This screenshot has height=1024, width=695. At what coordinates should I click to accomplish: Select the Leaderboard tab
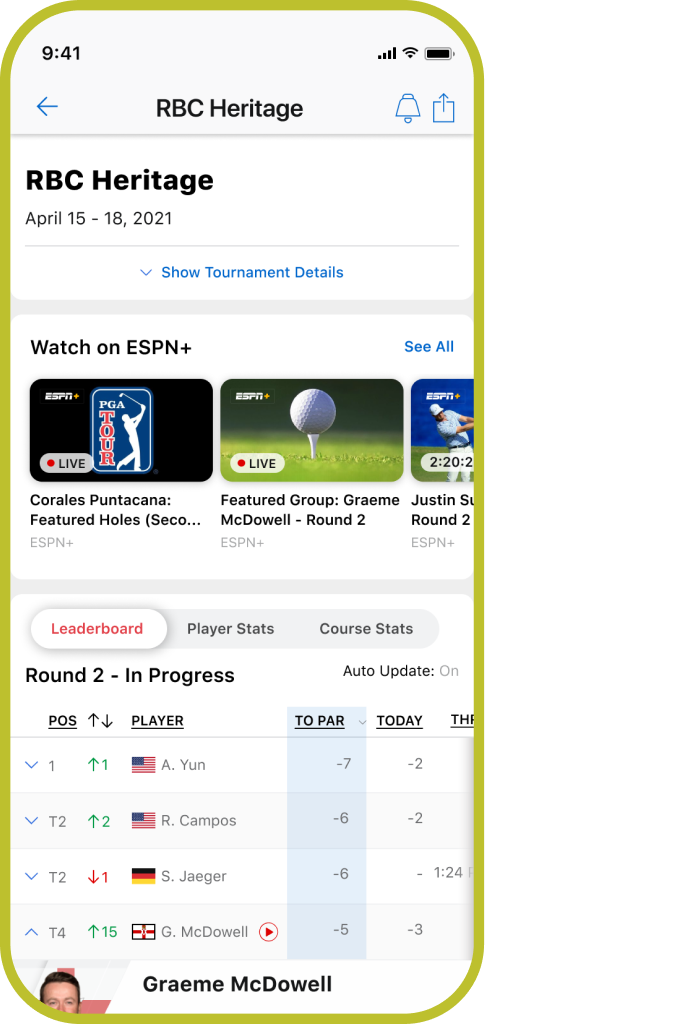[97, 629]
